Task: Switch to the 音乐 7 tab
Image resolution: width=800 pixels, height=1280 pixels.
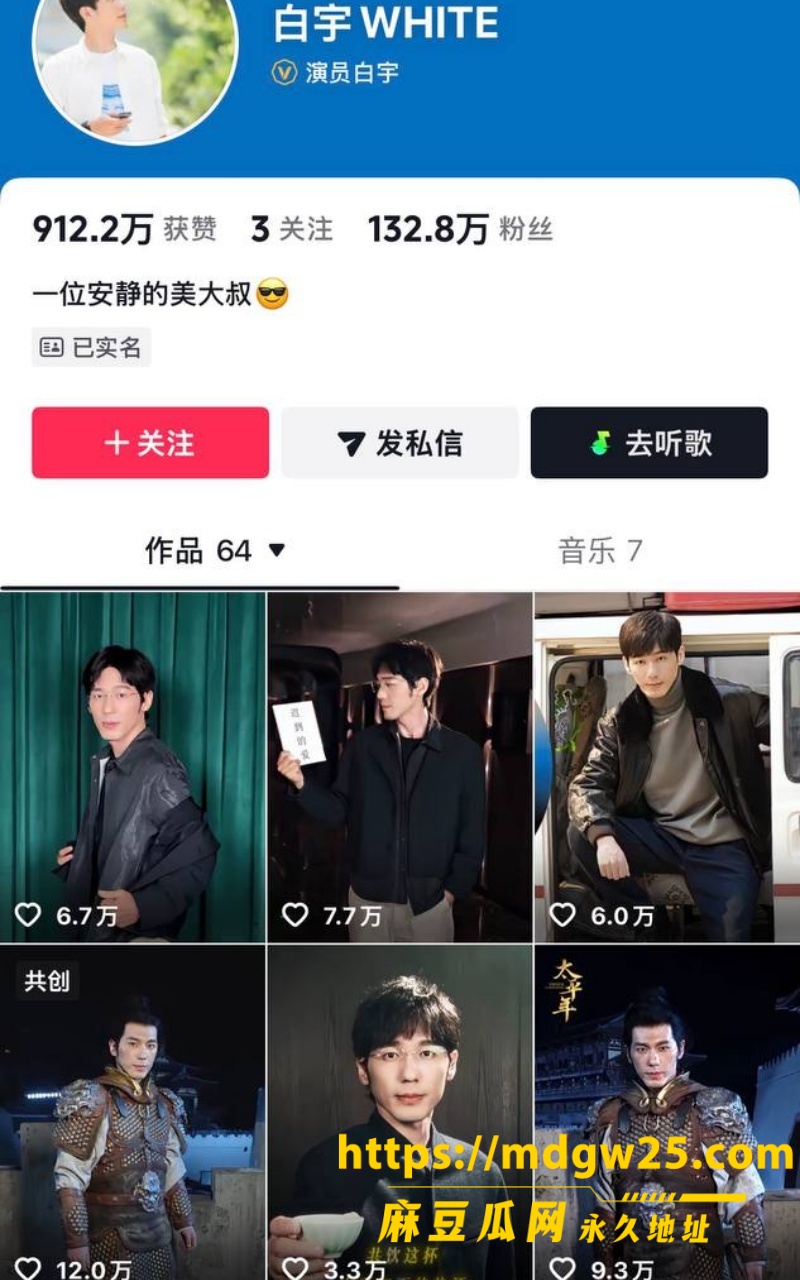Action: coord(600,551)
